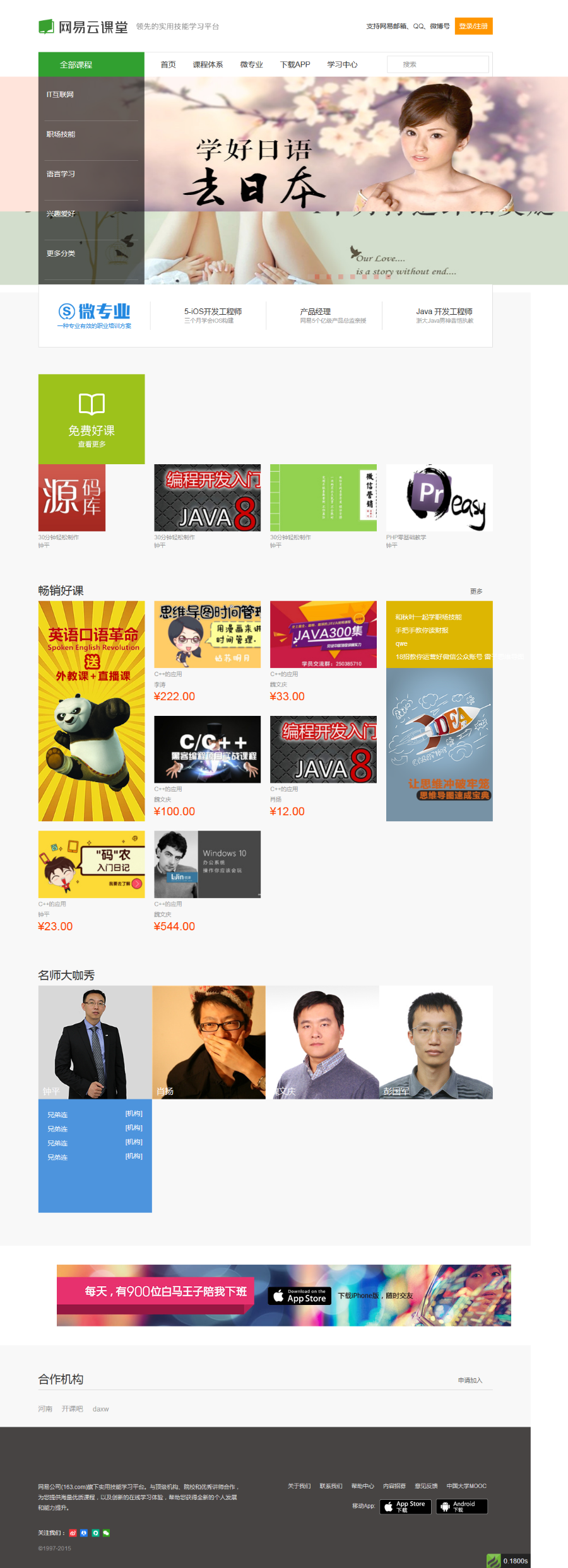Open teacher 钟平's profile photo
Image resolution: width=568 pixels, height=1568 pixels.
(95, 1042)
